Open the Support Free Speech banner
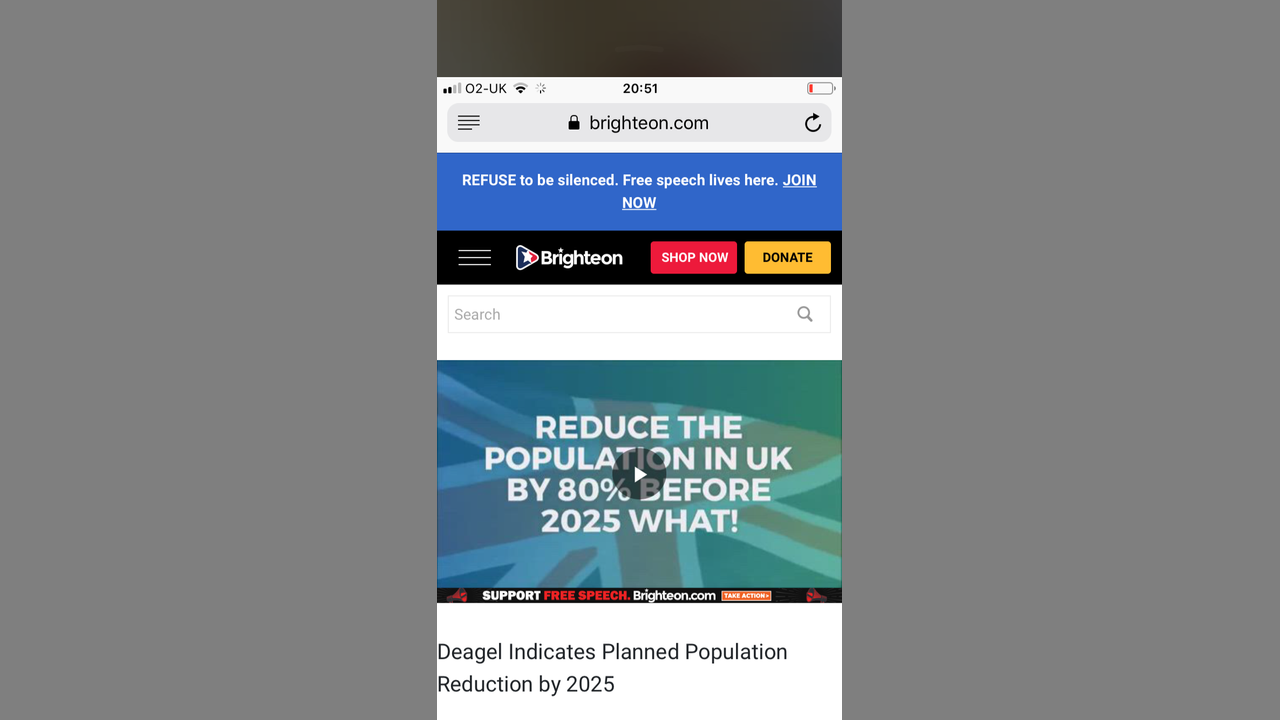 click(639, 596)
